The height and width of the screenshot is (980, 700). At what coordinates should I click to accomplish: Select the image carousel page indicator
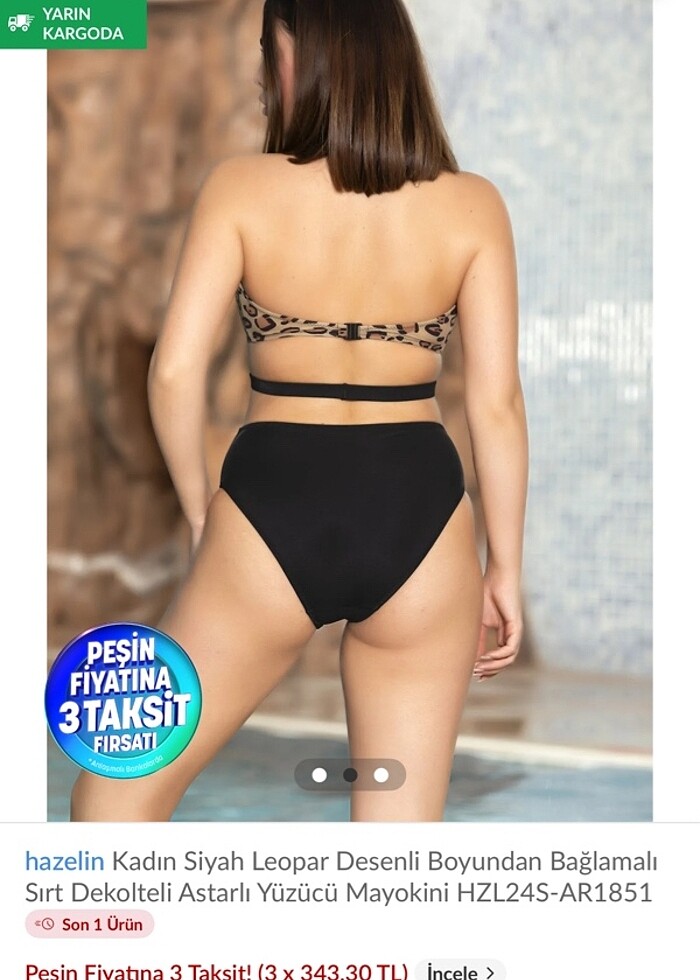coord(350,774)
